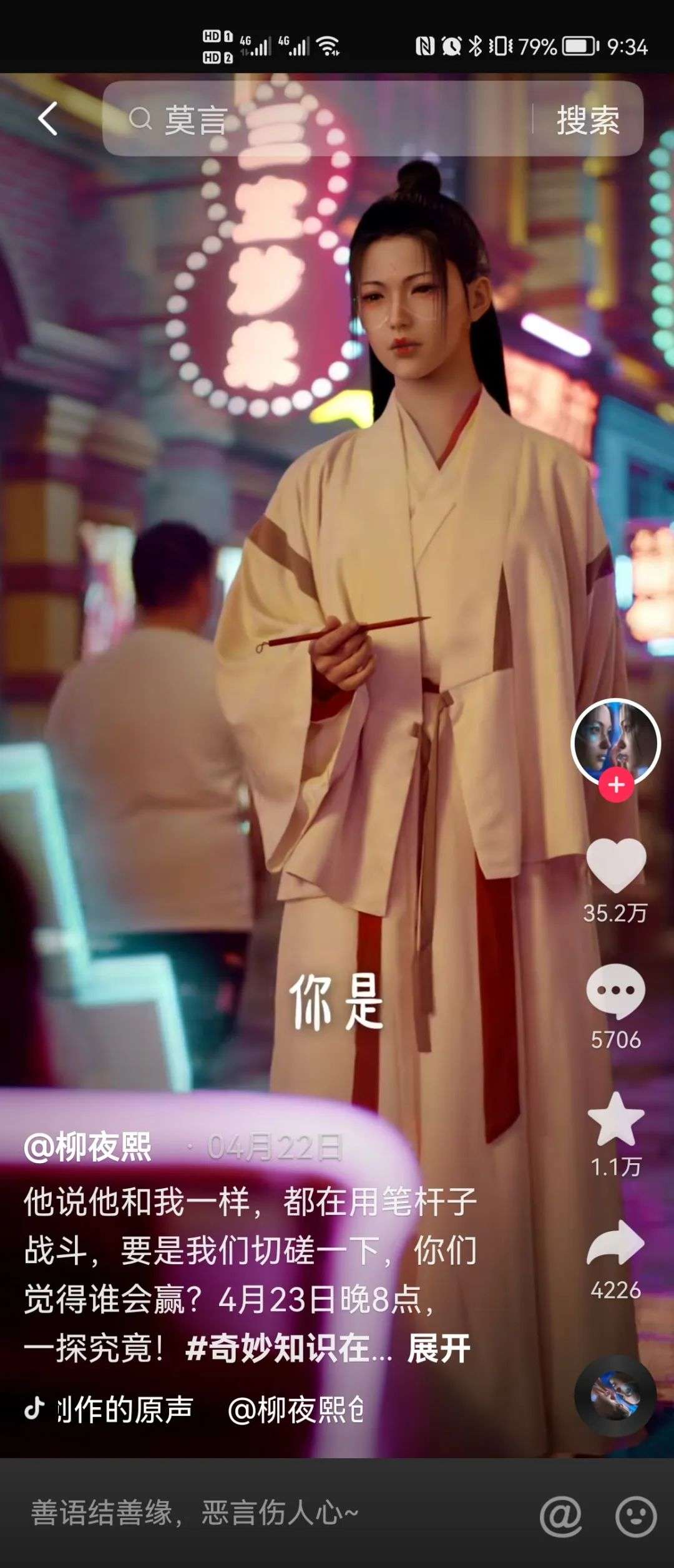Tap the spinning music disc
Image resolution: width=674 pixels, height=1568 pixels.
coord(615,1396)
